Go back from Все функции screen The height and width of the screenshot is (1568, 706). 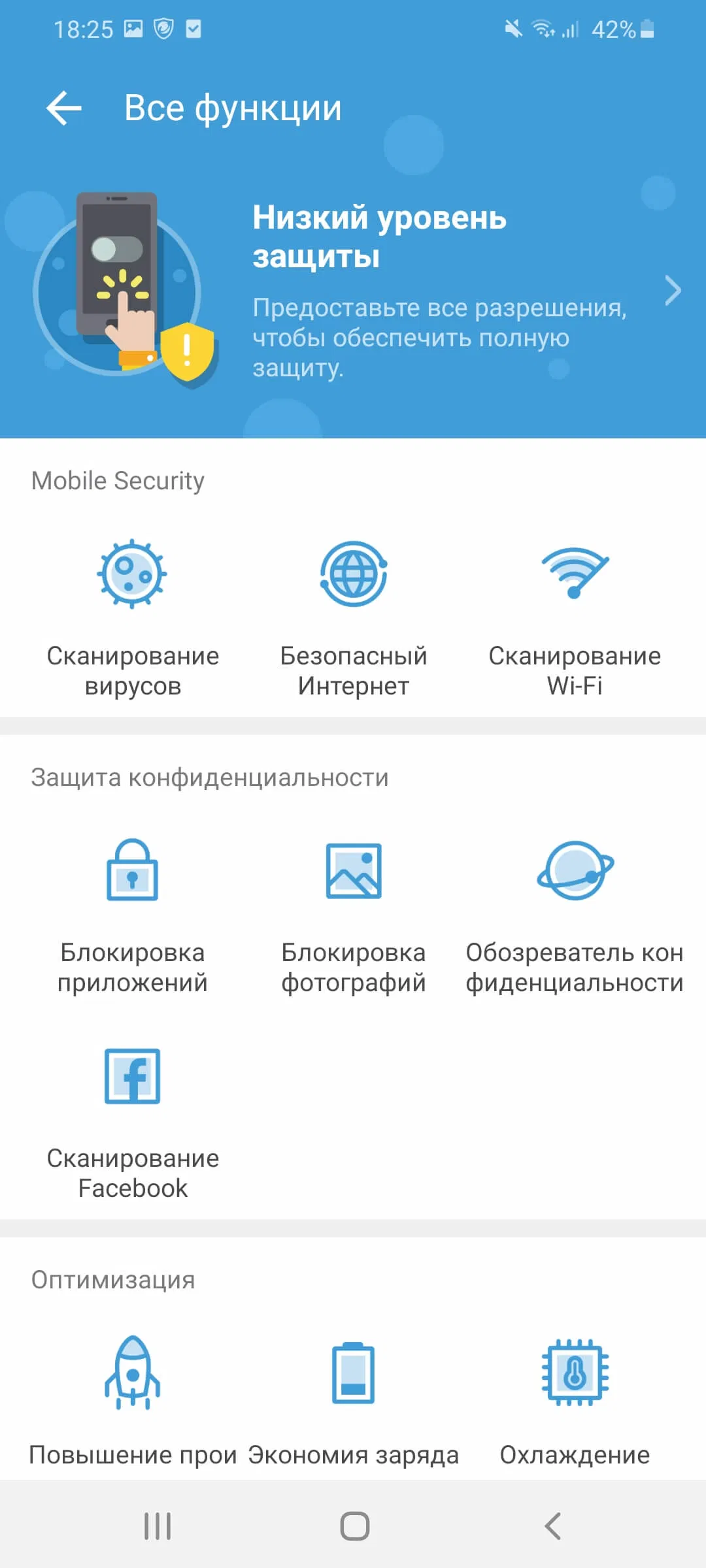coord(64,108)
